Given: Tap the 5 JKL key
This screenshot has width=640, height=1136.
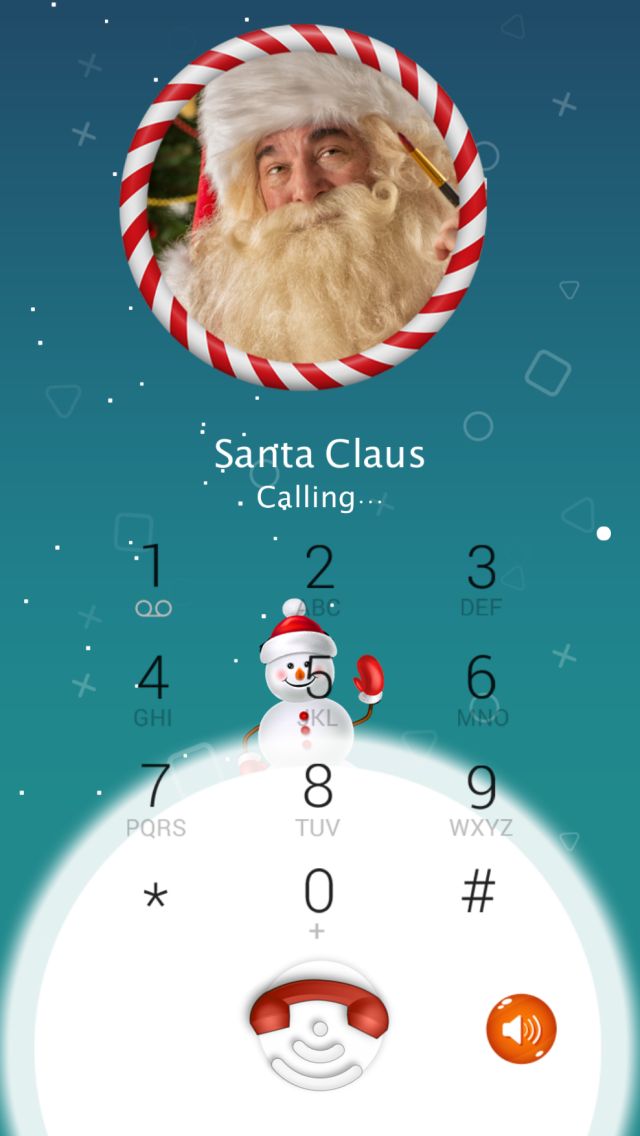Looking at the screenshot, I should 319,690.
